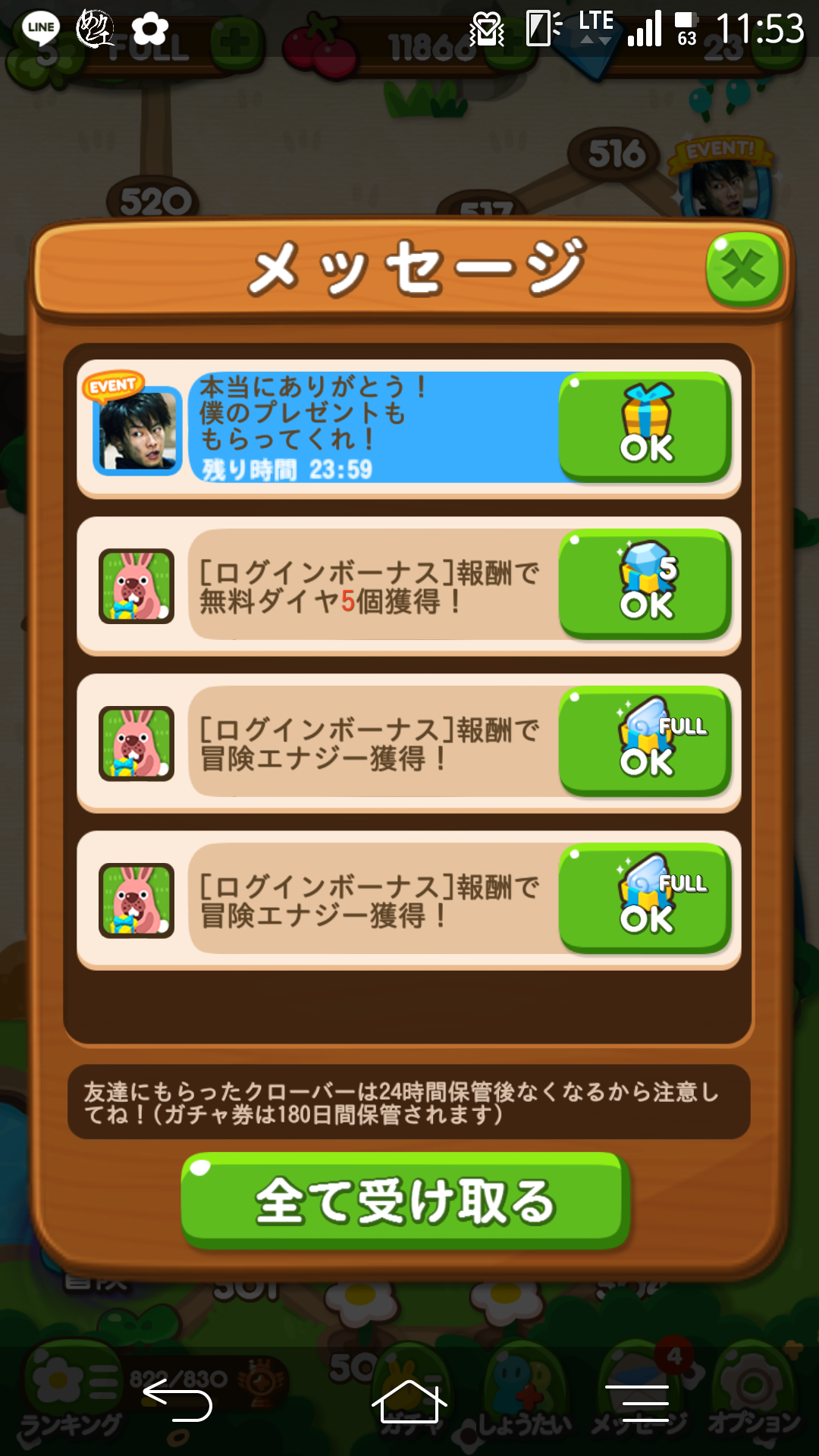Image resolution: width=819 pixels, height=1456 pixels.
Task: Close the メッセージ dialog
Action: [743, 269]
